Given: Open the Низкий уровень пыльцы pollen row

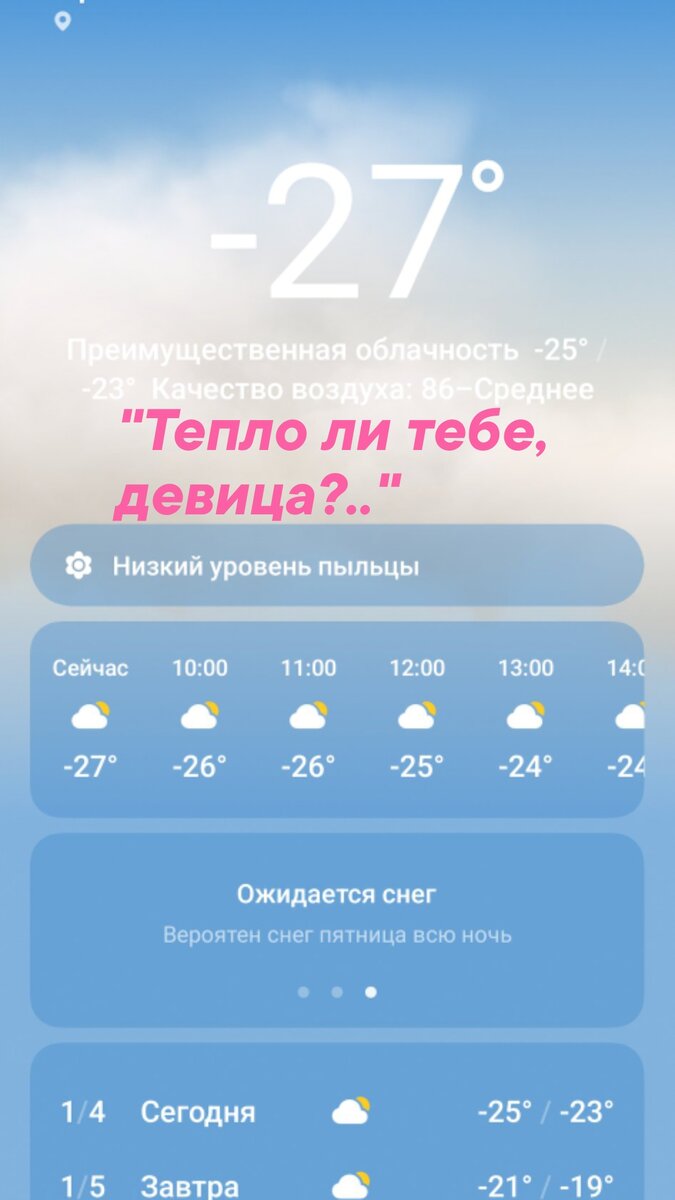Looking at the screenshot, I should (336, 566).
